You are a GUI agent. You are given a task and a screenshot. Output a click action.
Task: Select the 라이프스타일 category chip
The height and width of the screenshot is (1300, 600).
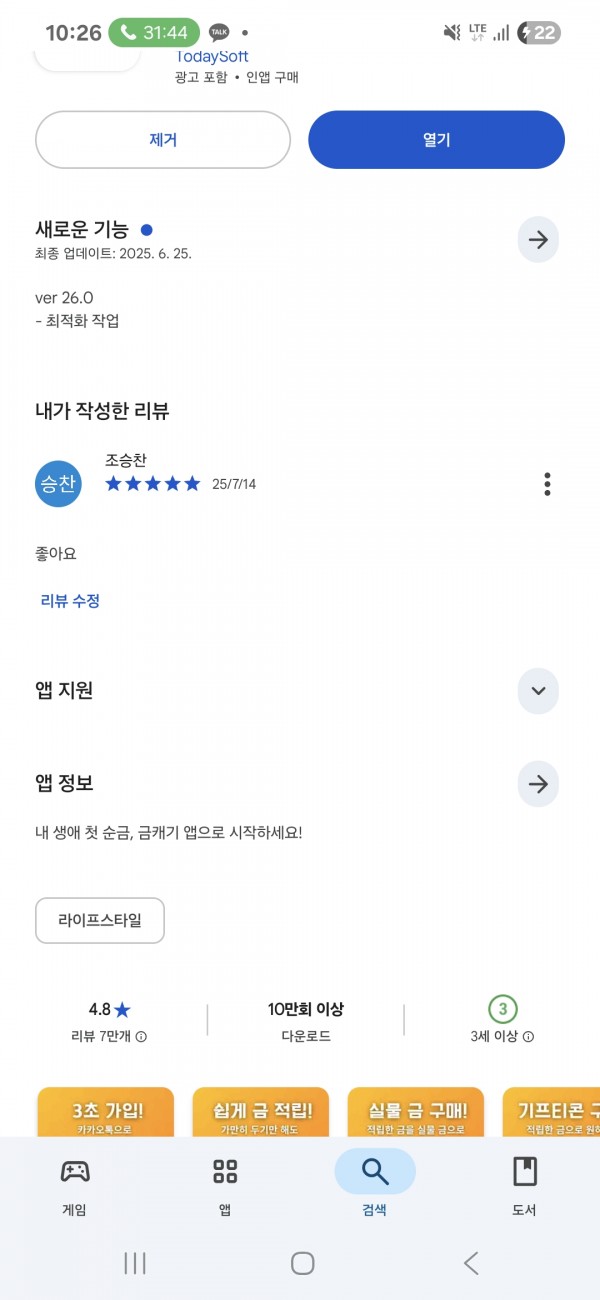click(100, 920)
